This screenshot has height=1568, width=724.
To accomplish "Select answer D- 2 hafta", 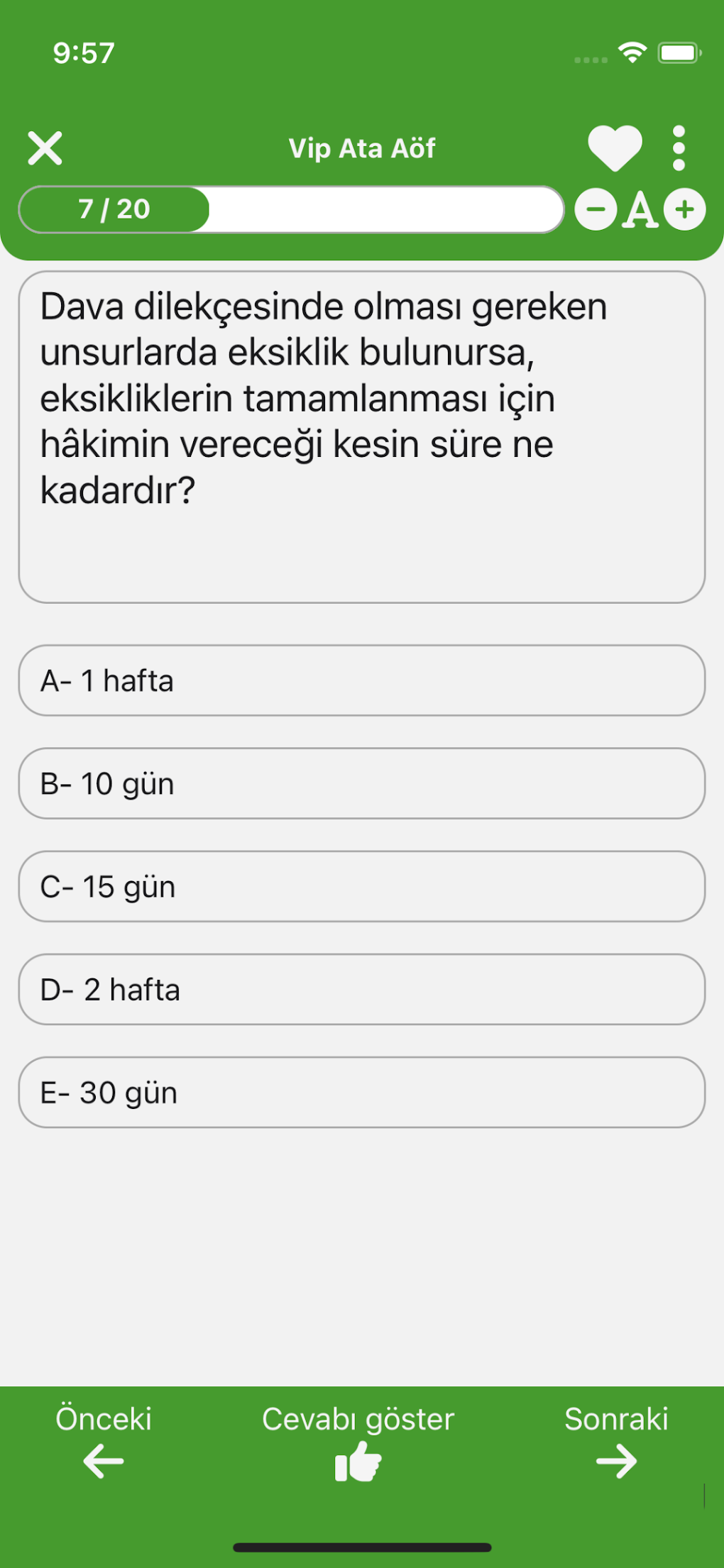I will [x=362, y=989].
